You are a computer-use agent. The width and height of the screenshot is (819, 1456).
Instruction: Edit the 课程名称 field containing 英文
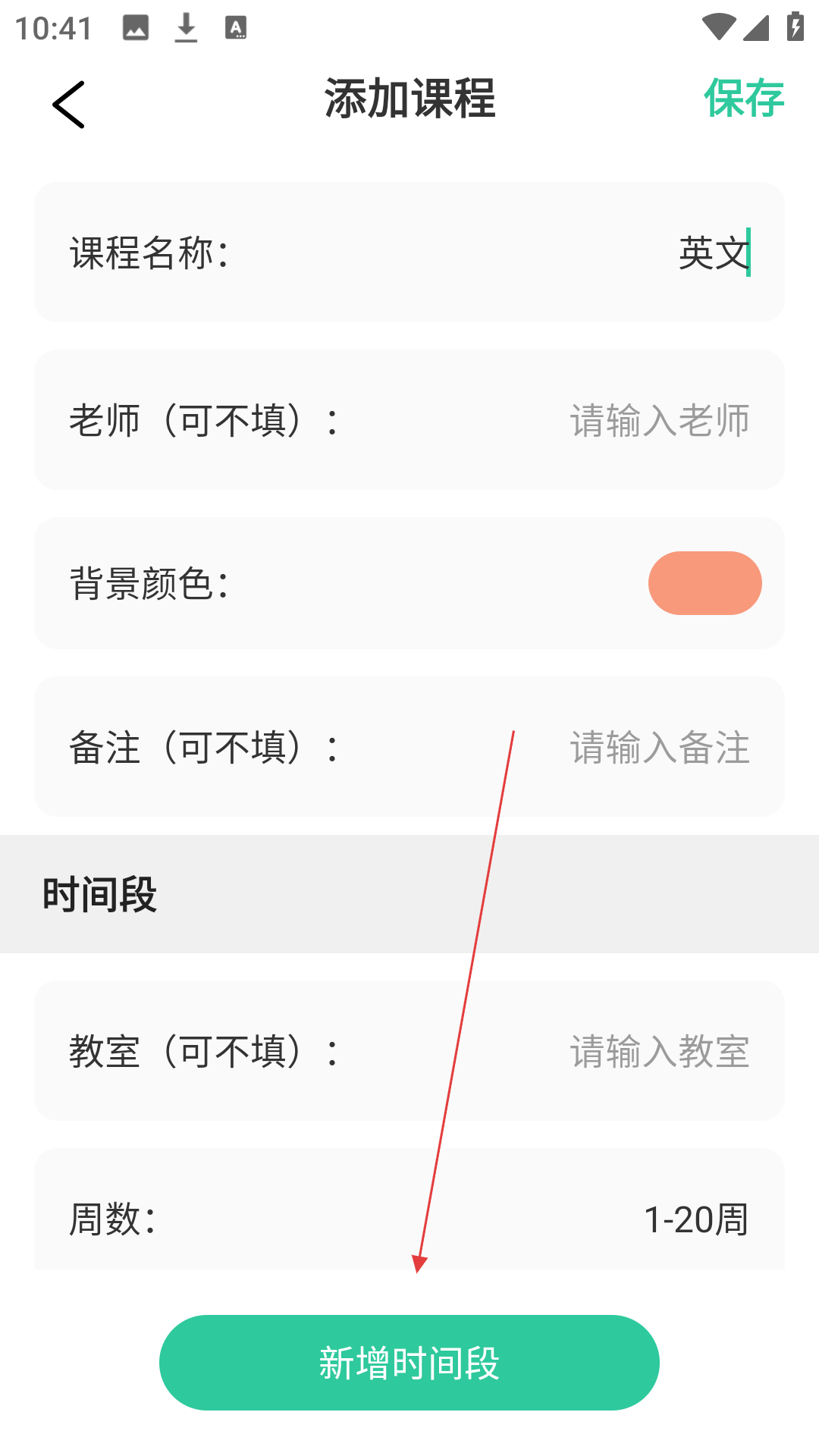click(409, 253)
